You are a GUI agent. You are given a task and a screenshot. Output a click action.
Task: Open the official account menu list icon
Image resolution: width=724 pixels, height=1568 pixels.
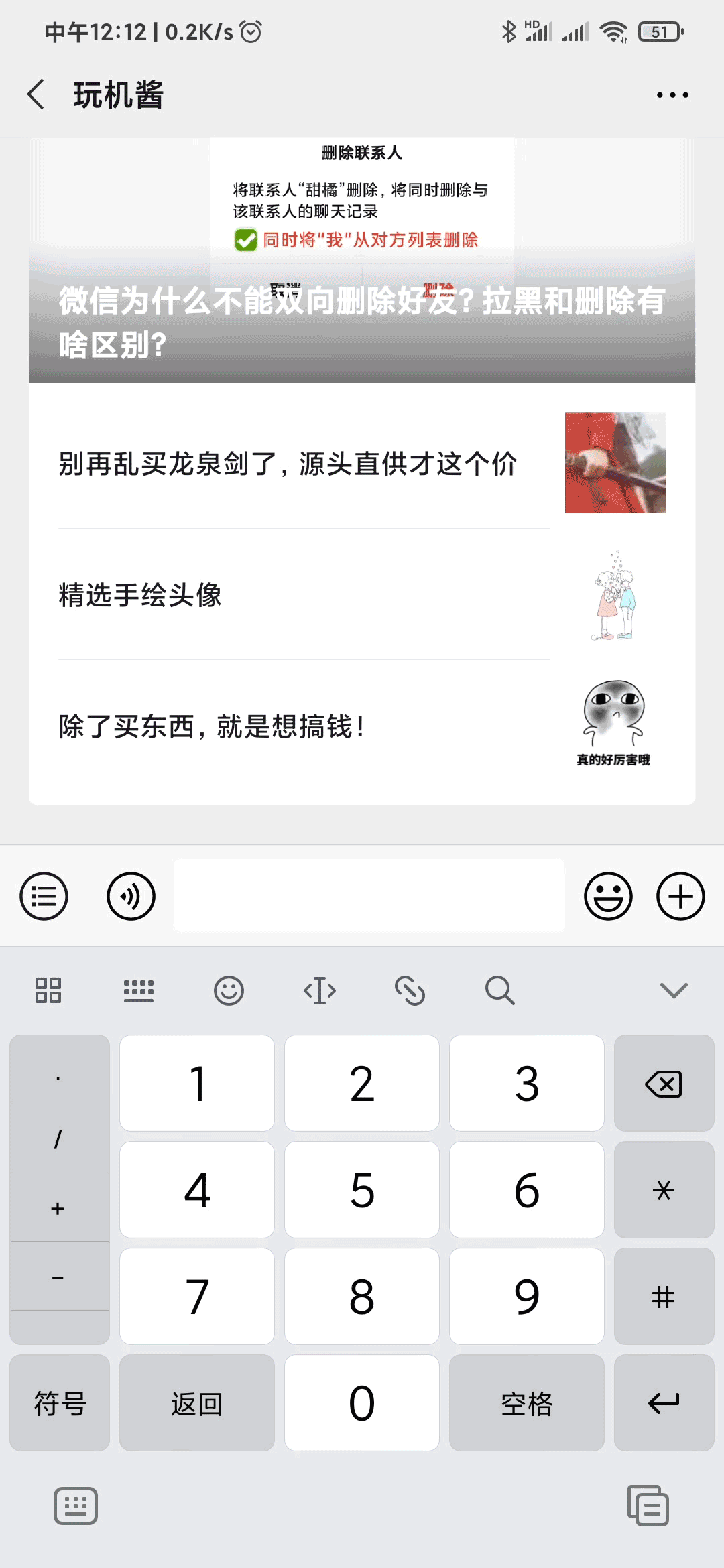pos(43,896)
